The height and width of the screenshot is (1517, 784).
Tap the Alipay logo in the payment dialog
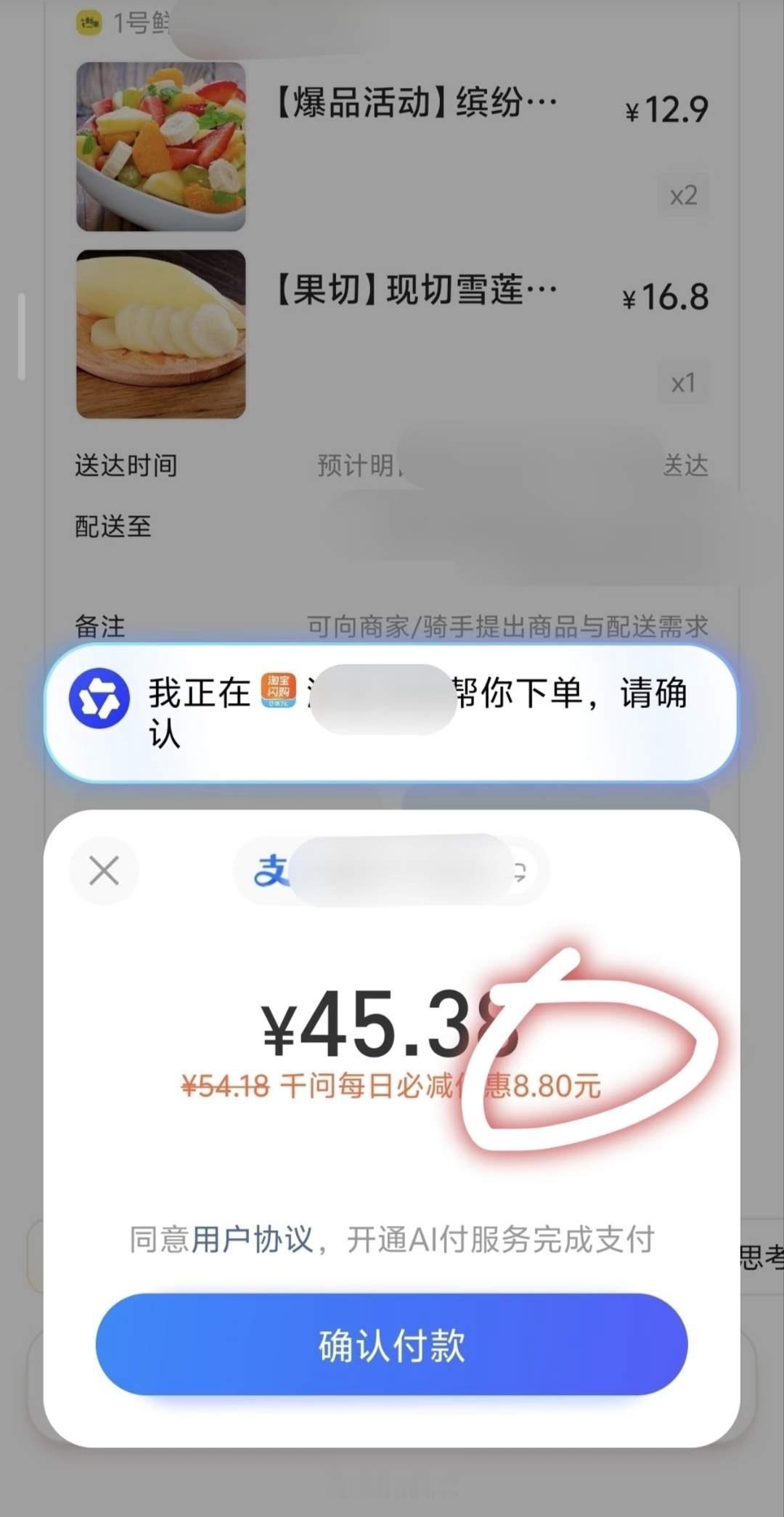pos(269,871)
